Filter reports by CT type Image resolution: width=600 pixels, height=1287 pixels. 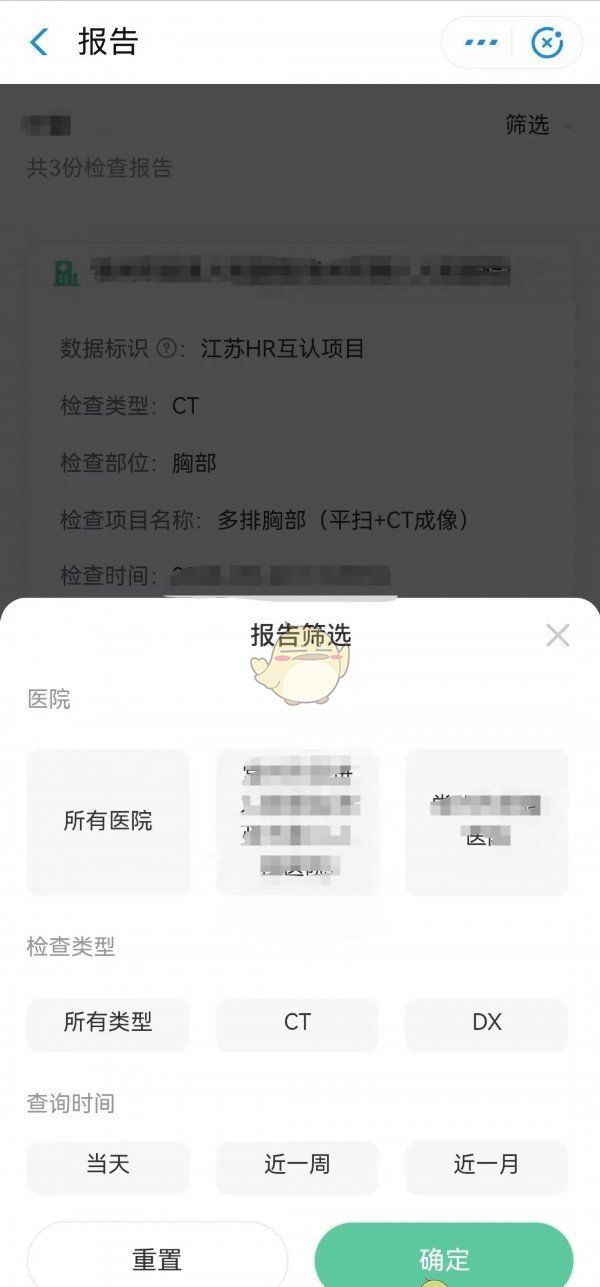[x=297, y=1023]
